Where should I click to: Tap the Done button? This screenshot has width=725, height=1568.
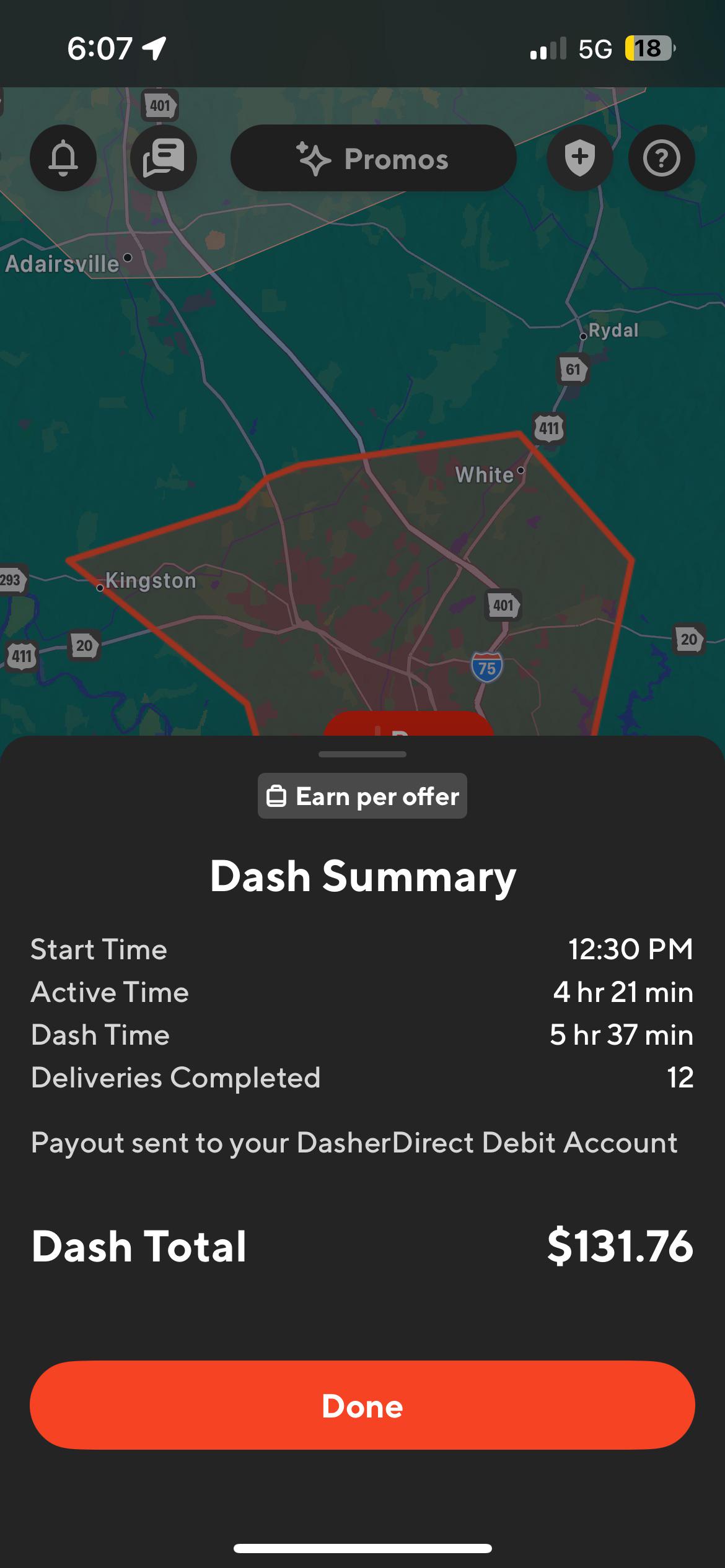362,1405
